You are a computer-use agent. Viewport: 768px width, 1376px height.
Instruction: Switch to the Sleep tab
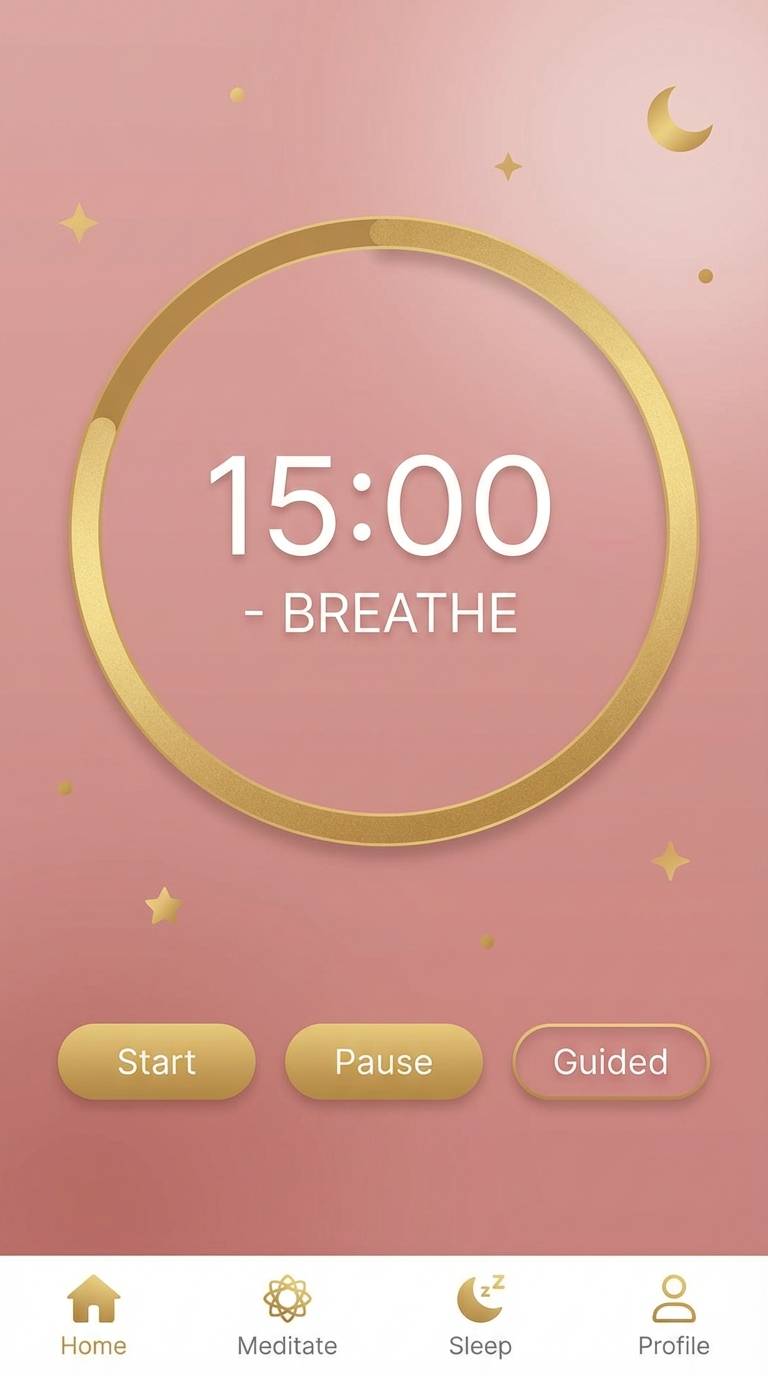[478, 1346]
